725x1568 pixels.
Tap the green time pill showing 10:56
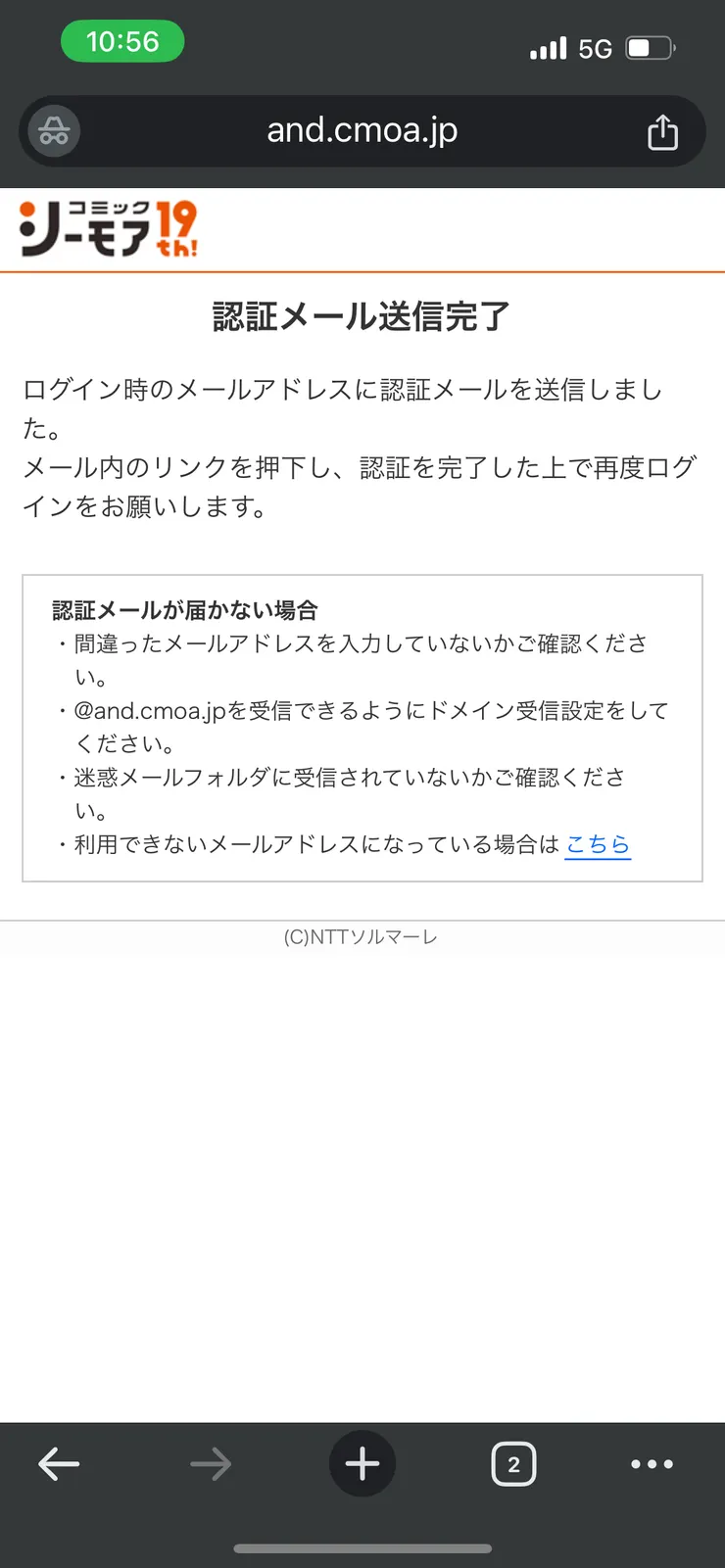(122, 41)
